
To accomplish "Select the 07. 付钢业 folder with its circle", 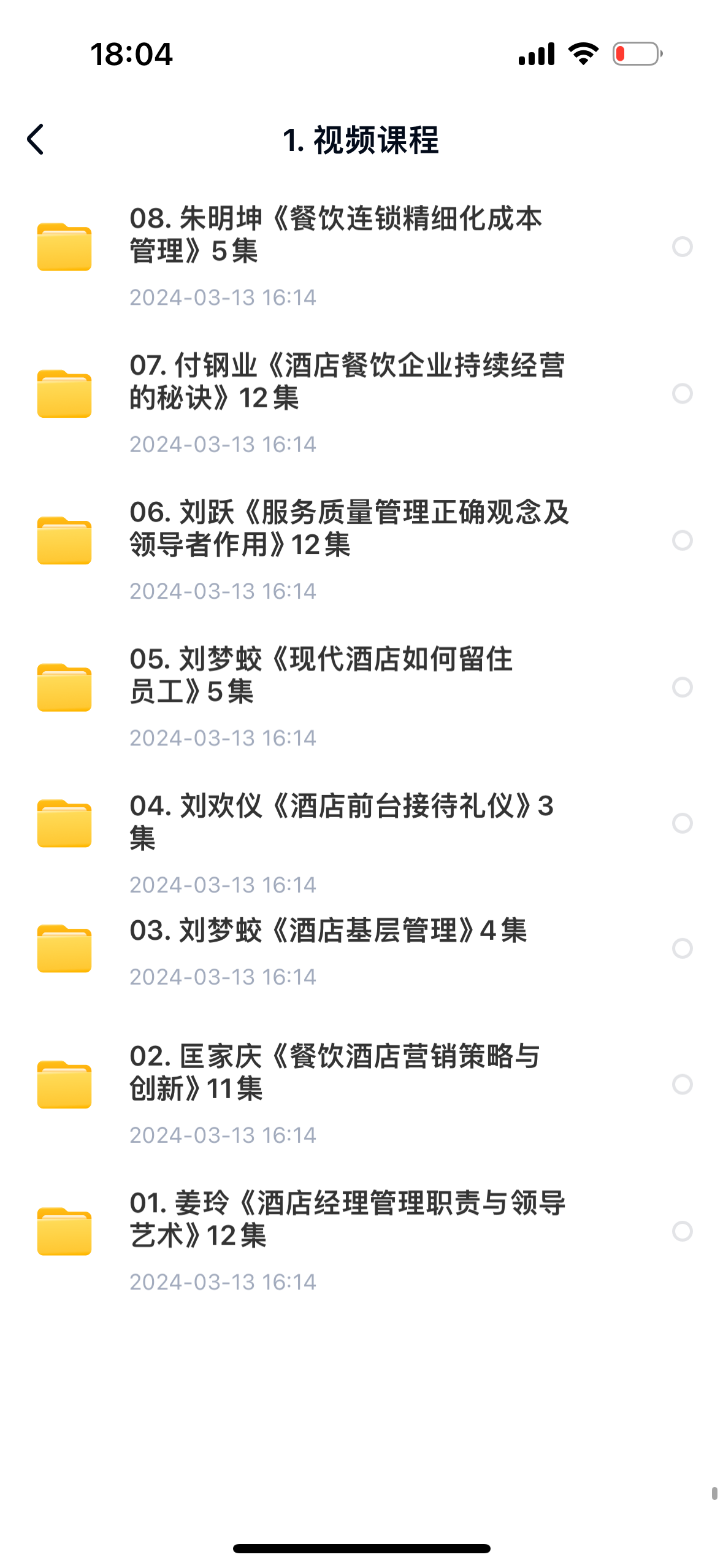I will click(x=682, y=393).
